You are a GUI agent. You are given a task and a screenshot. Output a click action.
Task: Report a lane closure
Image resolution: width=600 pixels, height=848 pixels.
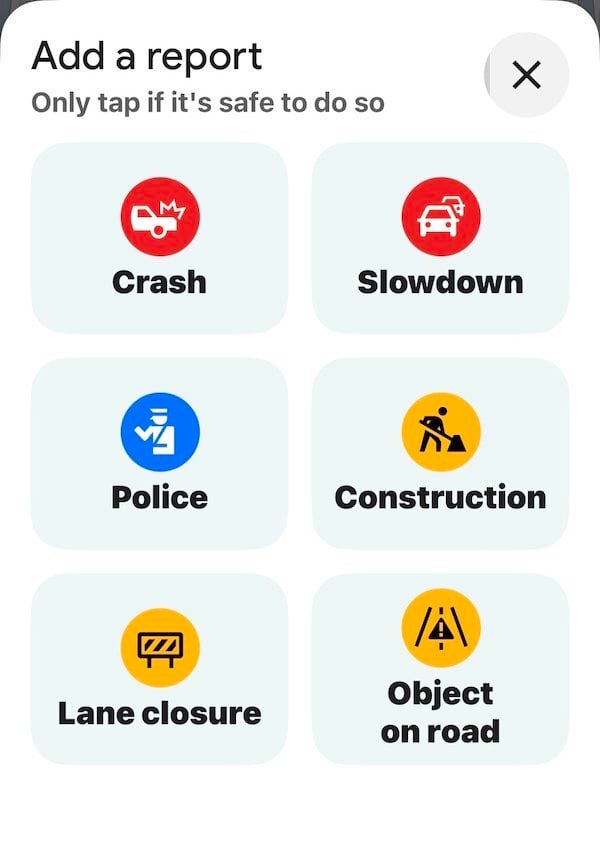coord(160,668)
